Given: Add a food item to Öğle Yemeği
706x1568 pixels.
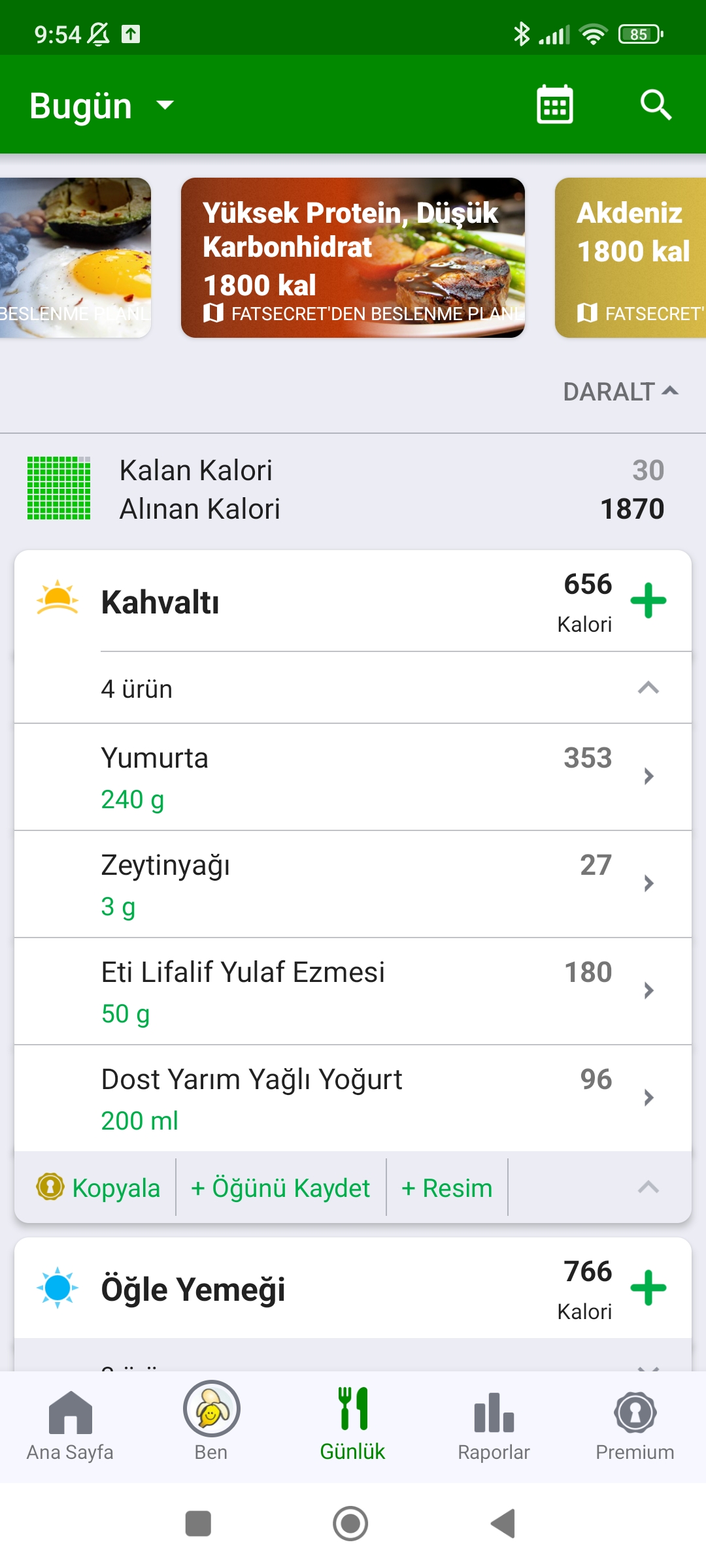Looking at the screenshot, I should (648, 1288).
